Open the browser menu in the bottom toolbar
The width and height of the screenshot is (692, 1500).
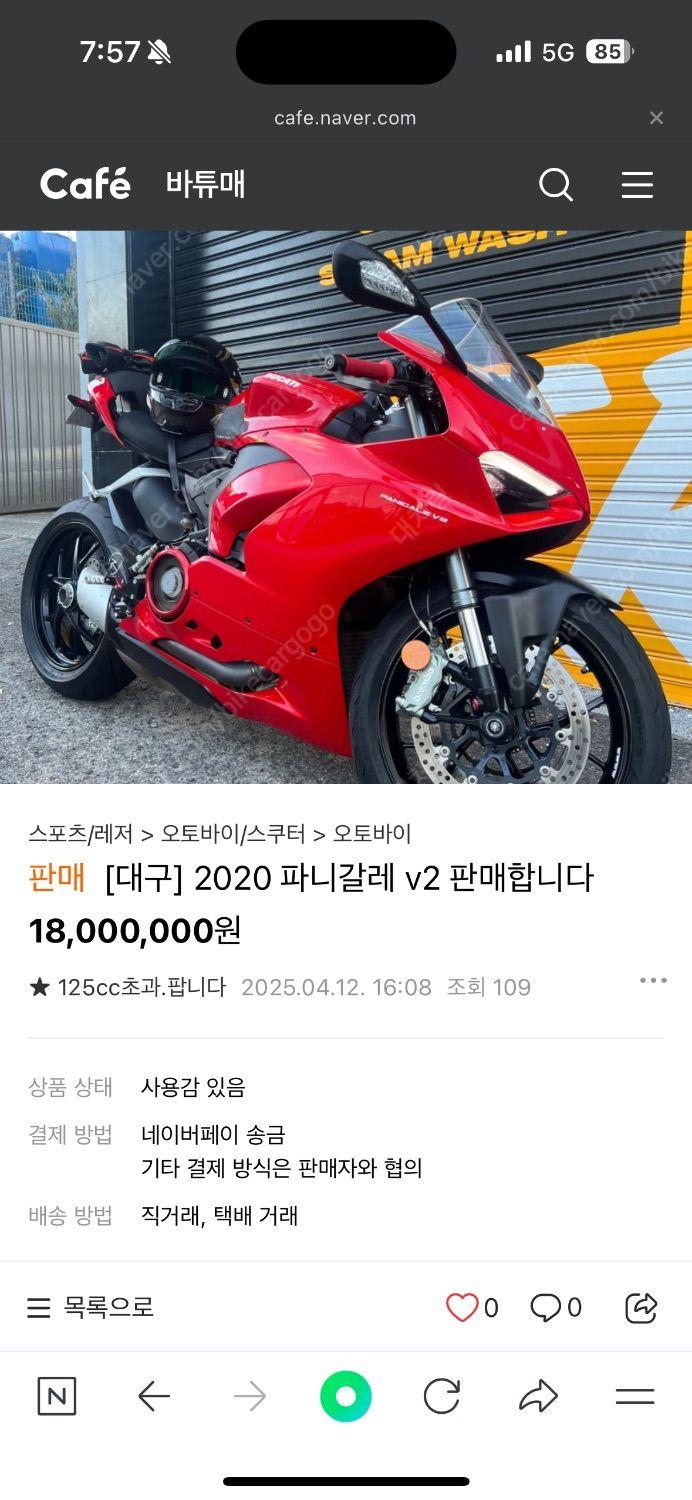point(635,1396)
